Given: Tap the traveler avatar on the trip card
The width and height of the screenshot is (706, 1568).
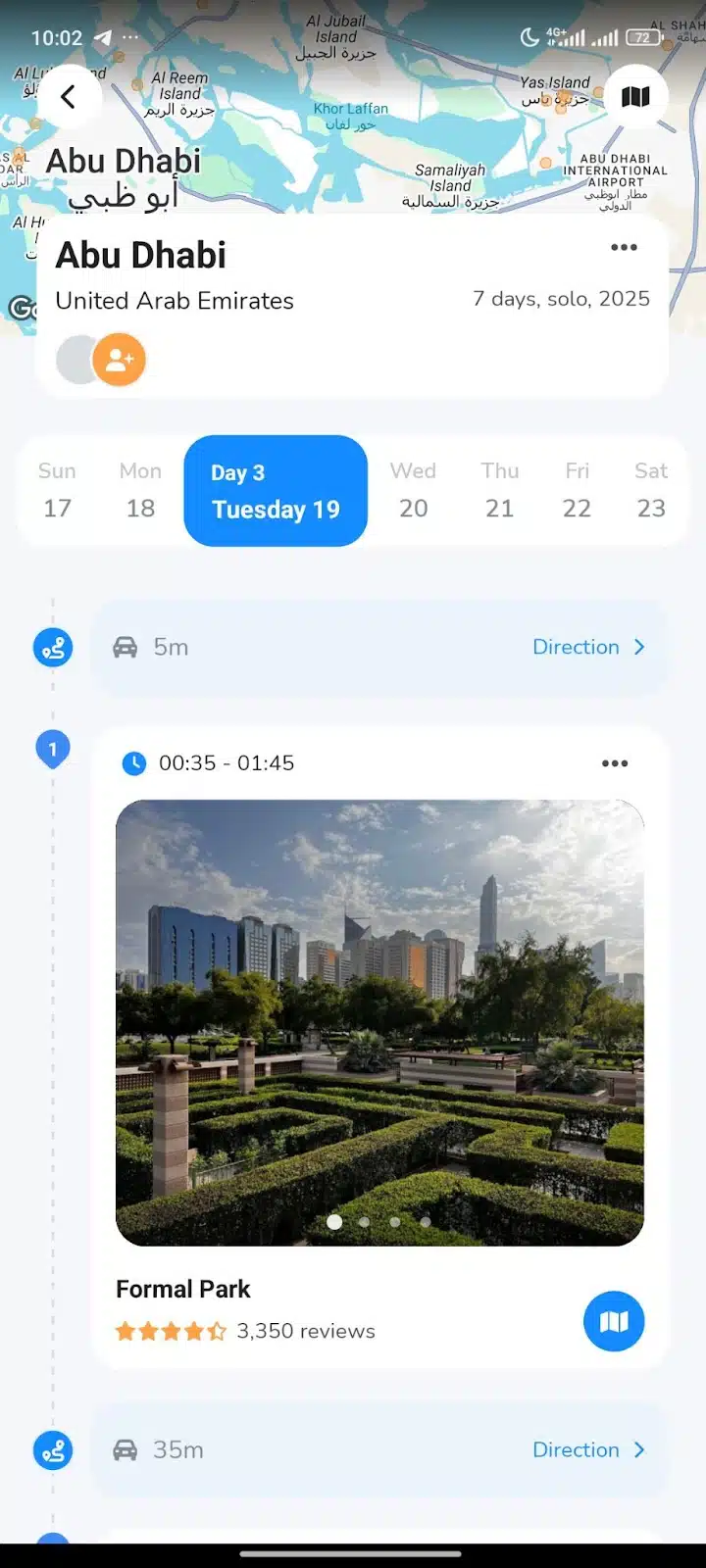Looking at the screenshot, I should (x=76, y=360).
